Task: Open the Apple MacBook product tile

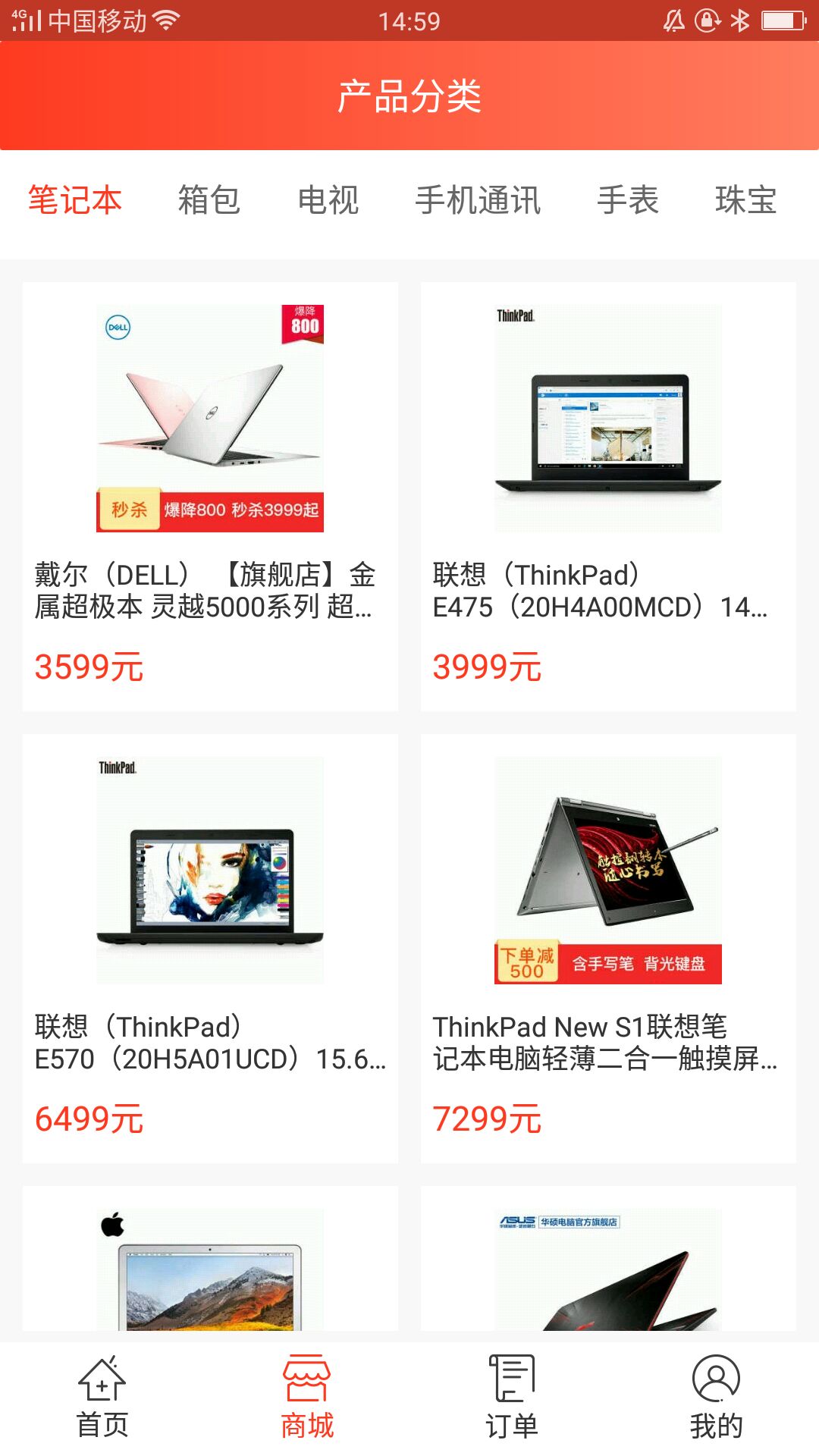Action: (210, 1259)
